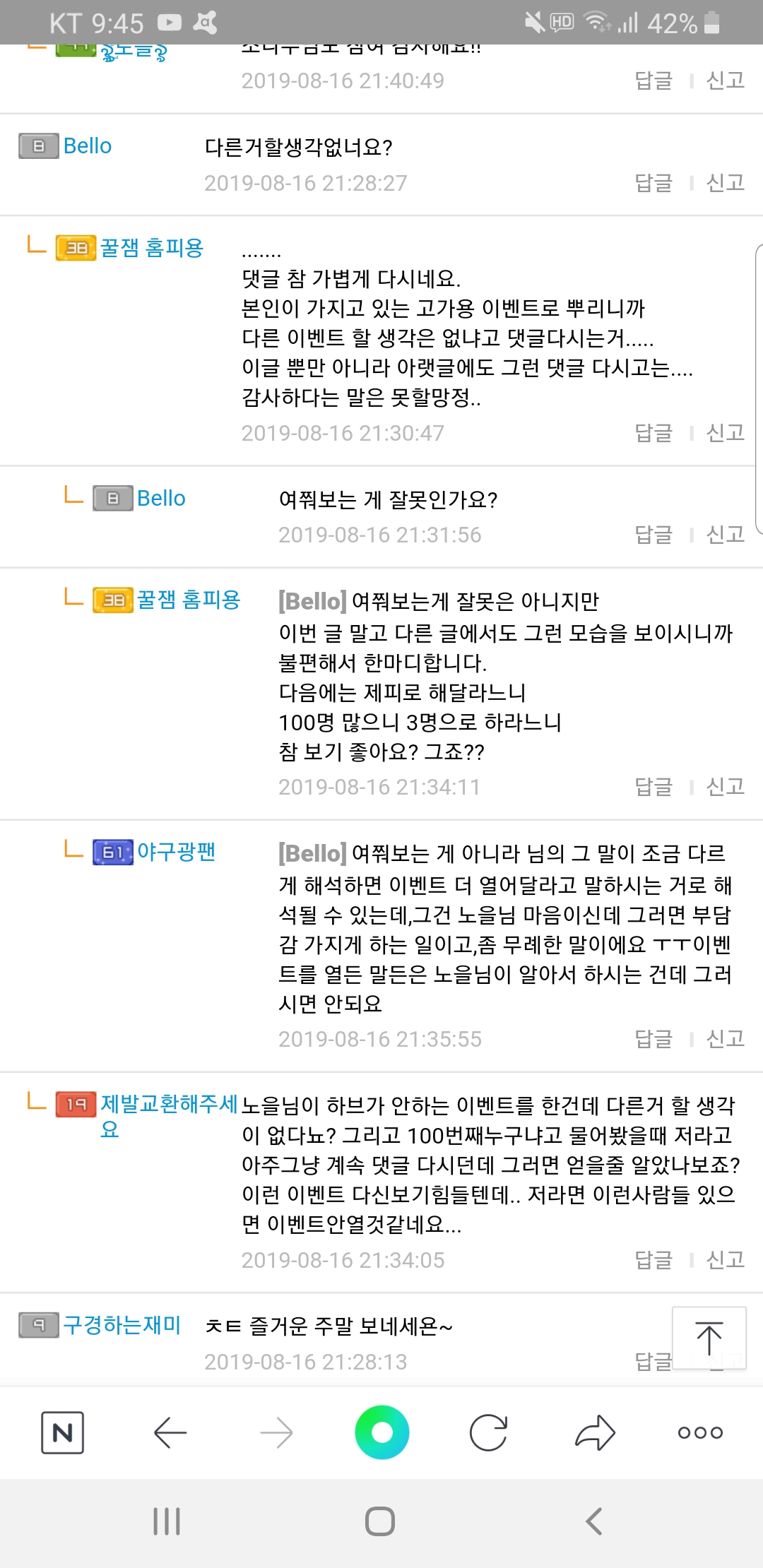Report (신고) Bello's 다른거할생각없너요? comment
Screen dimensions: 763x1568
pos(726,183)
